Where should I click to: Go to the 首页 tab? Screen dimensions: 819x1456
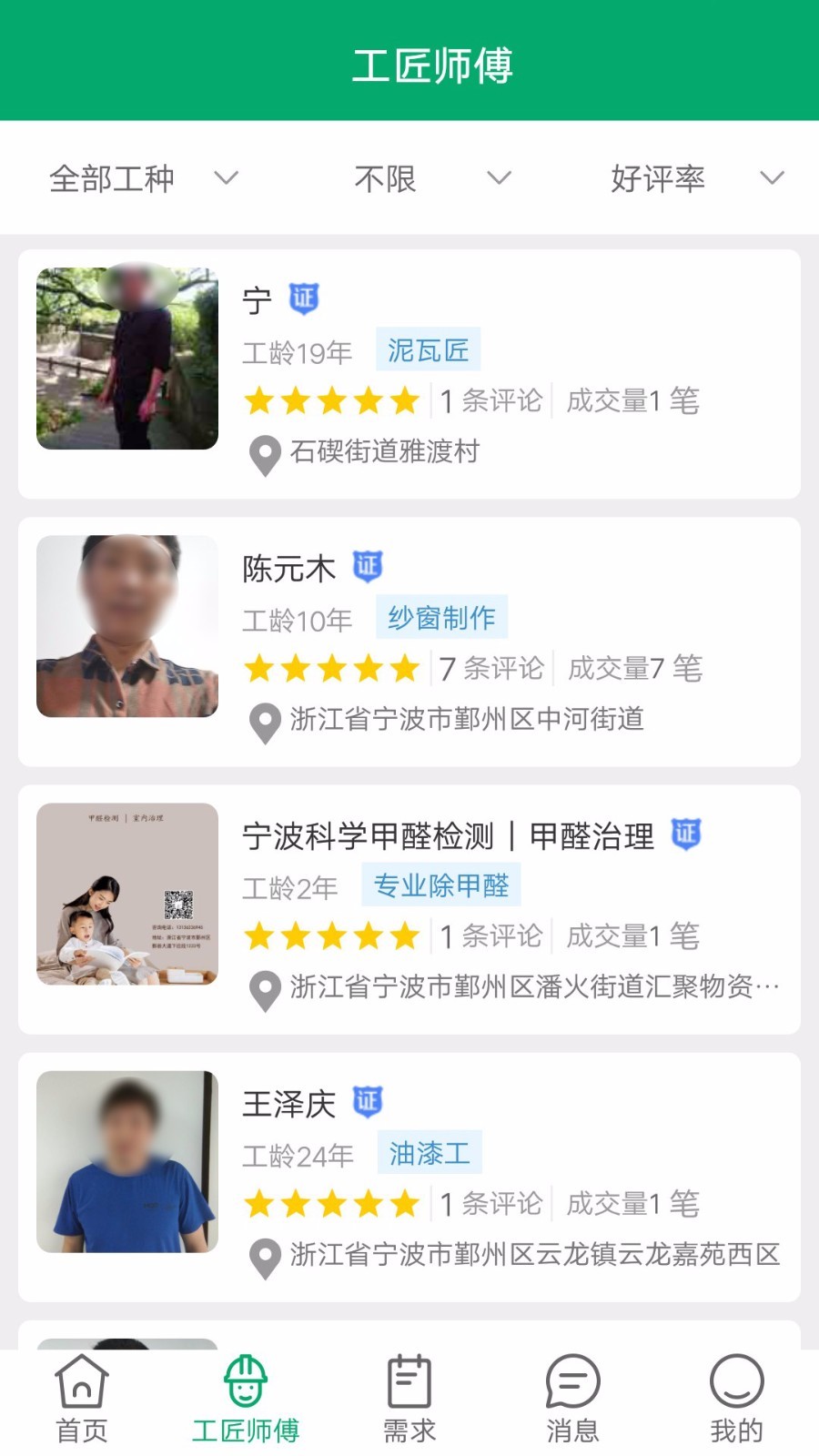tap(82, 1400)
